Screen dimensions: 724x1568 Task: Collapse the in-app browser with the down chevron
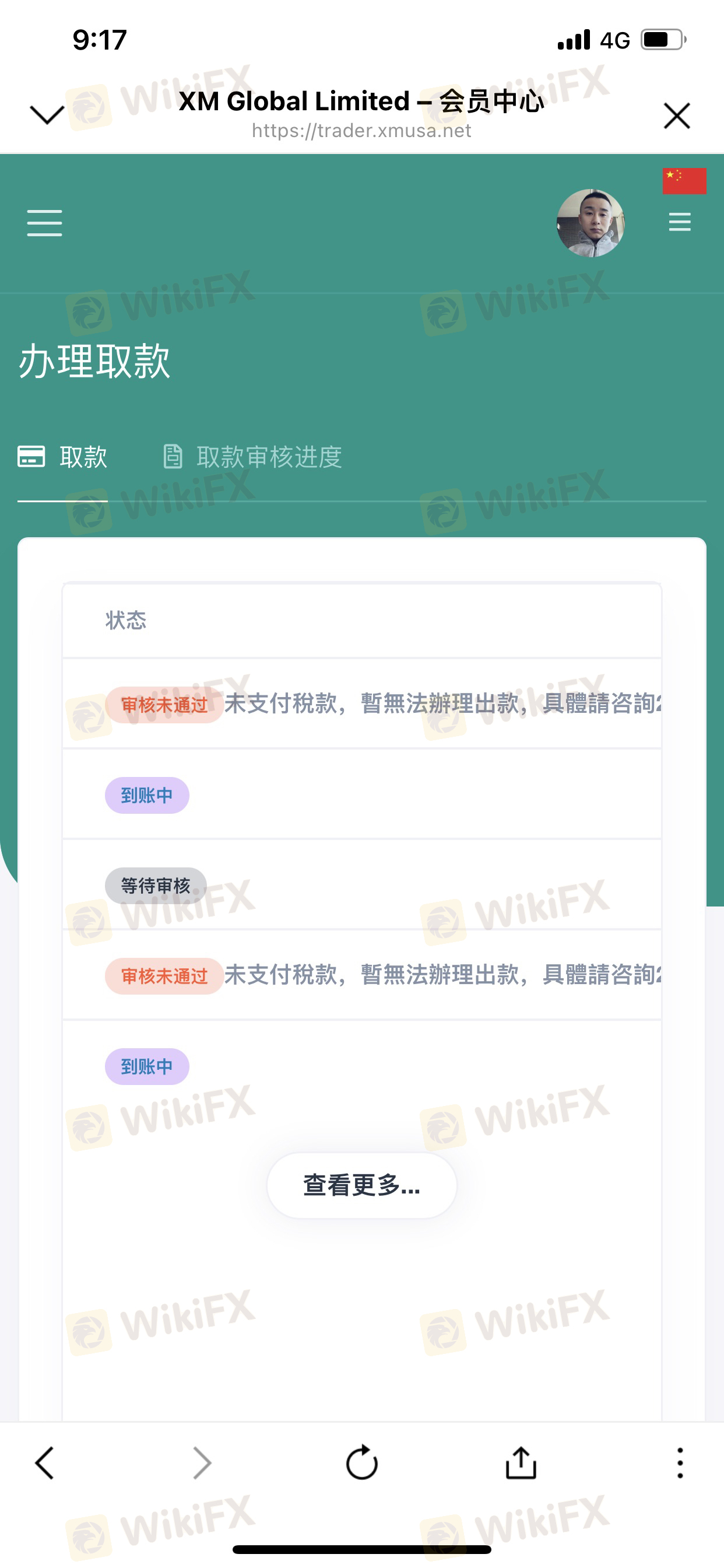click(x=47, y=114)
